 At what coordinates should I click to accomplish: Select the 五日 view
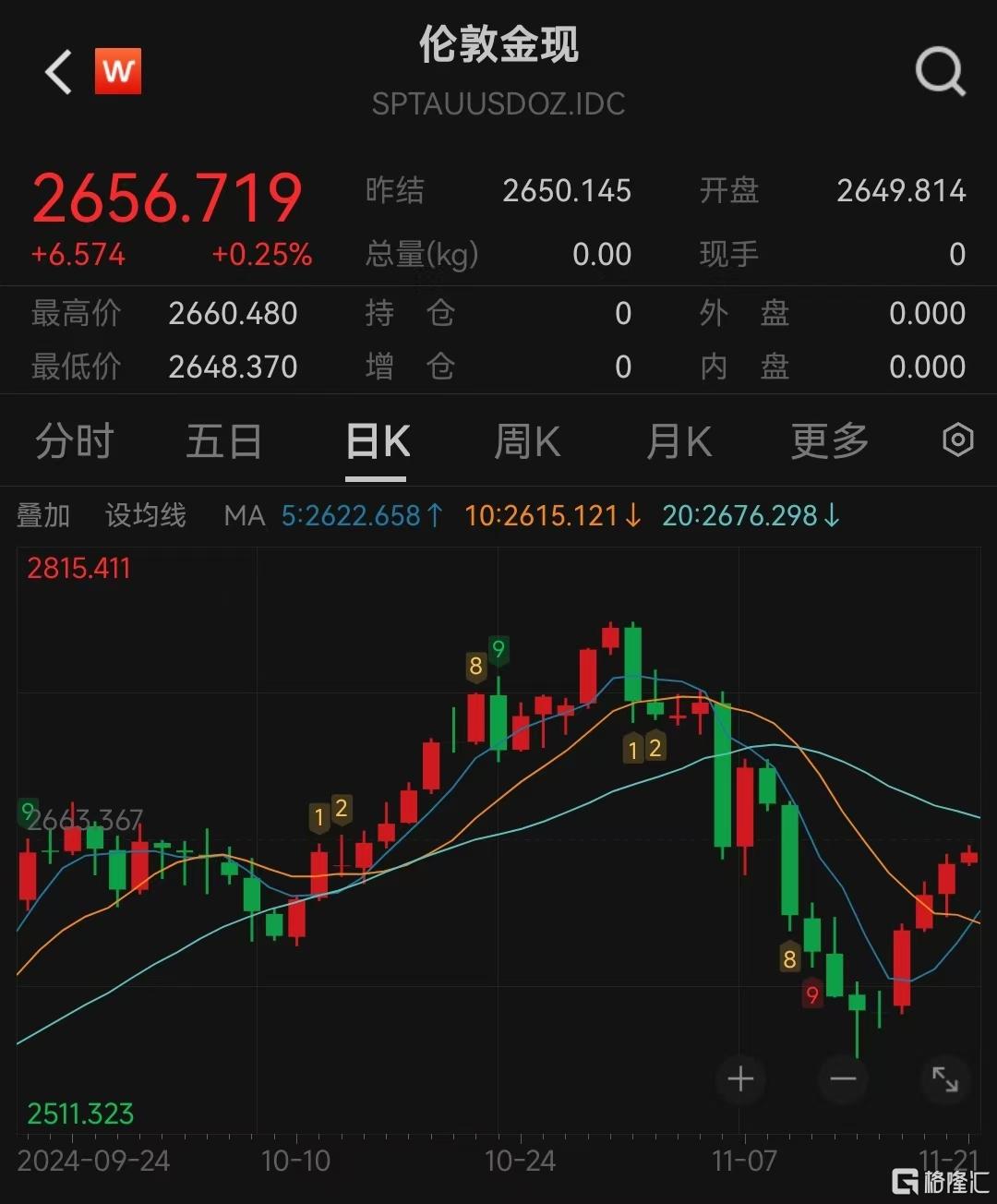pos(224,441)
